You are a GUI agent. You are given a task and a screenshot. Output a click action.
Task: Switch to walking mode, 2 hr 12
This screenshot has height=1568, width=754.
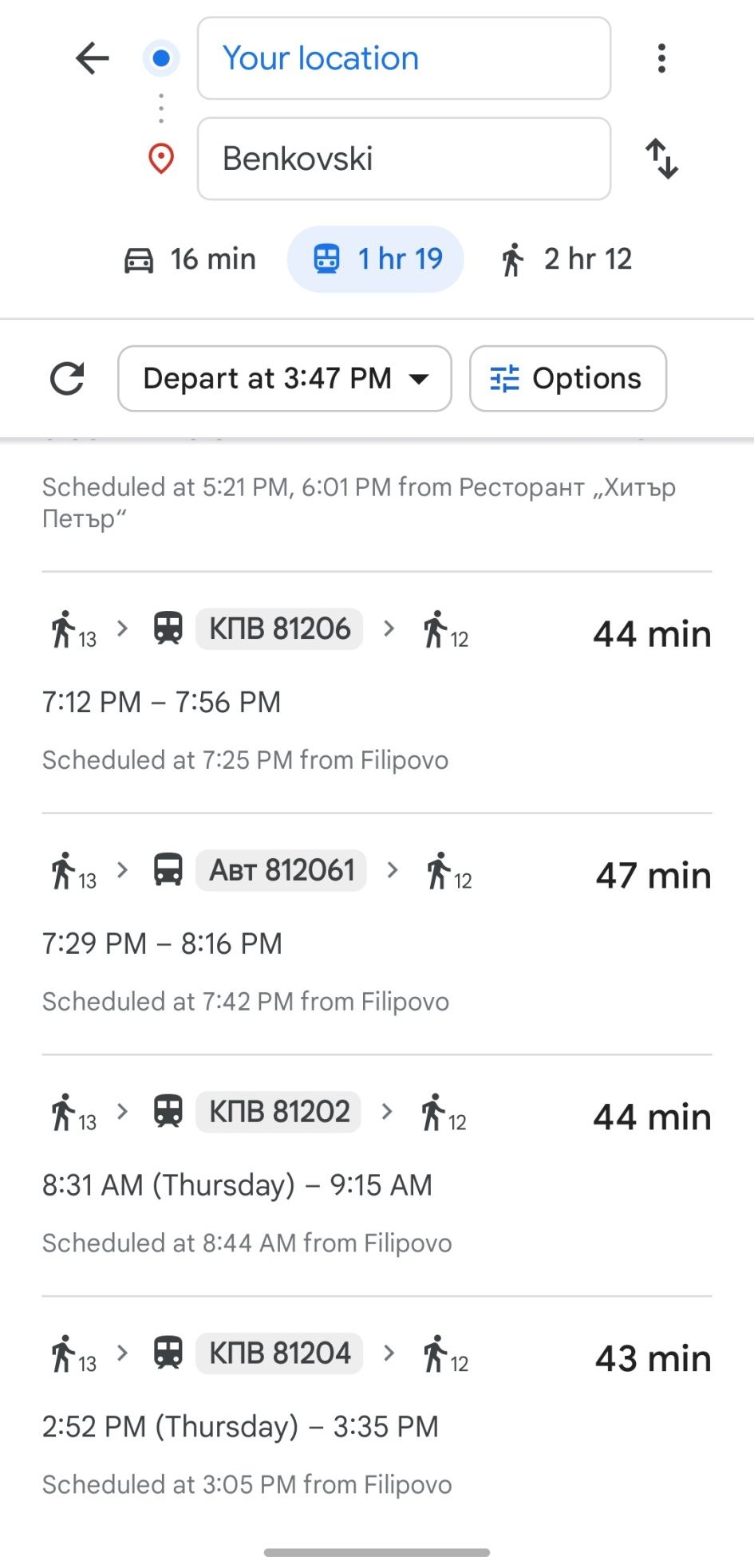point(566,259)
